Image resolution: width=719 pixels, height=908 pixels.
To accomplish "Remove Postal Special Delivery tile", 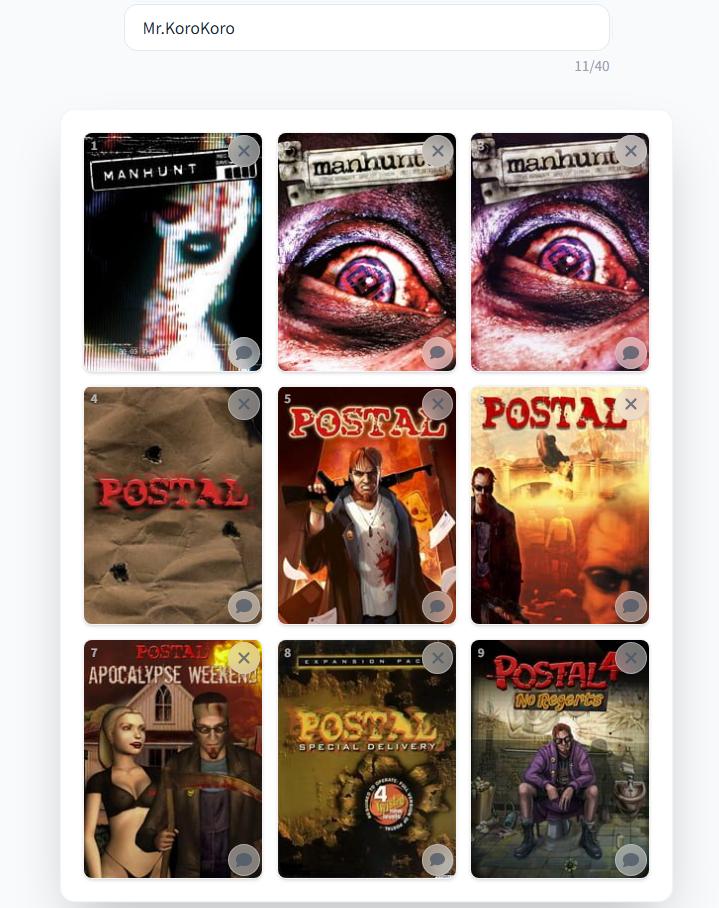I will [x=437, y=657].
